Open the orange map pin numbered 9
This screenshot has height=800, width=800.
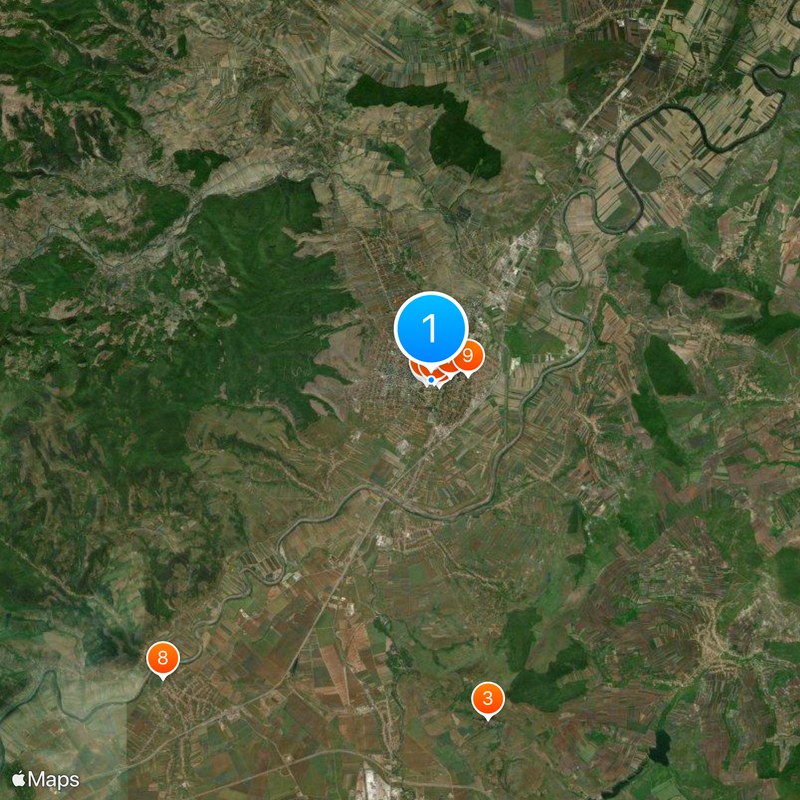468,356
